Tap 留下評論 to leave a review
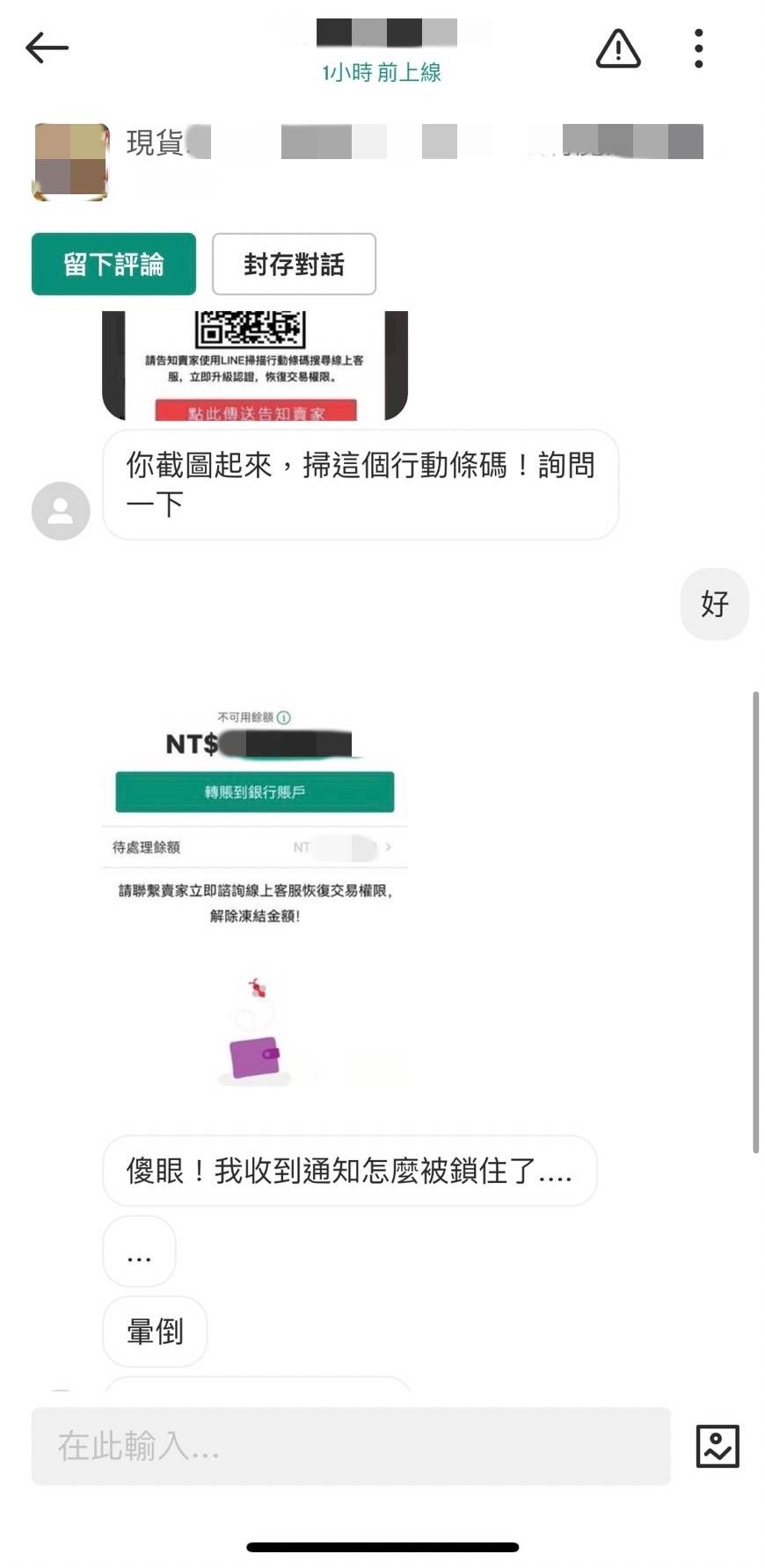Viewport: 765px width, 1568px height. 113,264
